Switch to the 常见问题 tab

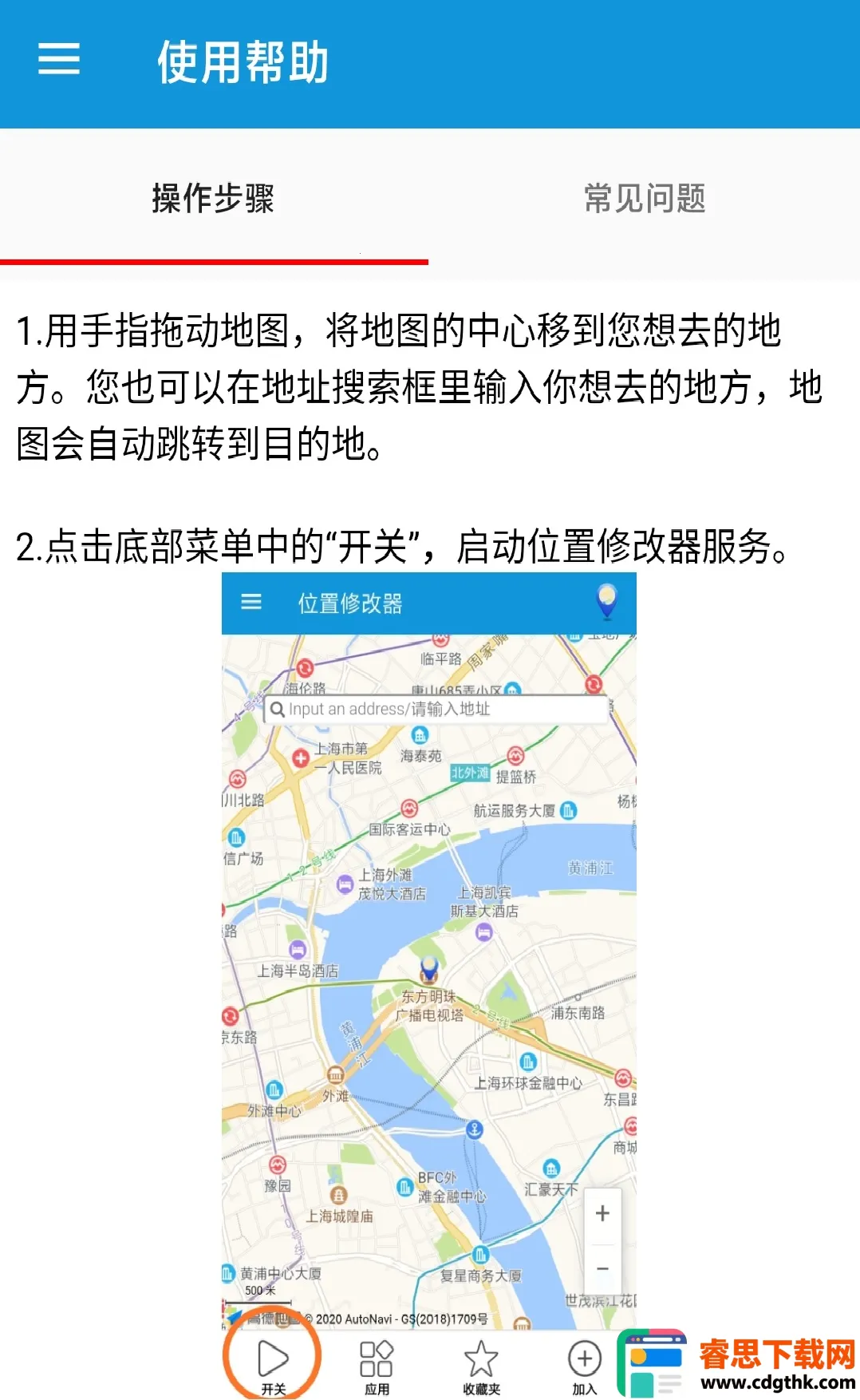point(645,198)
